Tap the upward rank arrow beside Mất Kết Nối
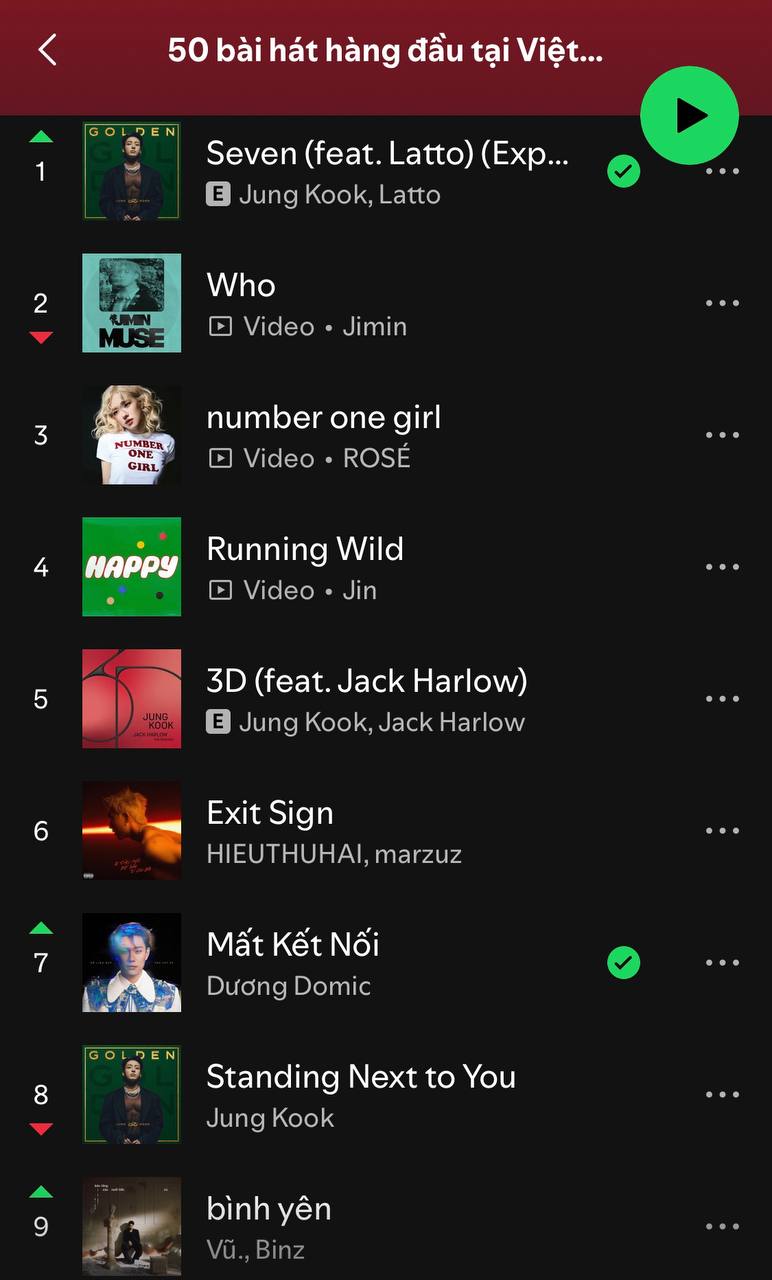Image resolution: width=772 pixels, height=1280 pixels. 41,928
